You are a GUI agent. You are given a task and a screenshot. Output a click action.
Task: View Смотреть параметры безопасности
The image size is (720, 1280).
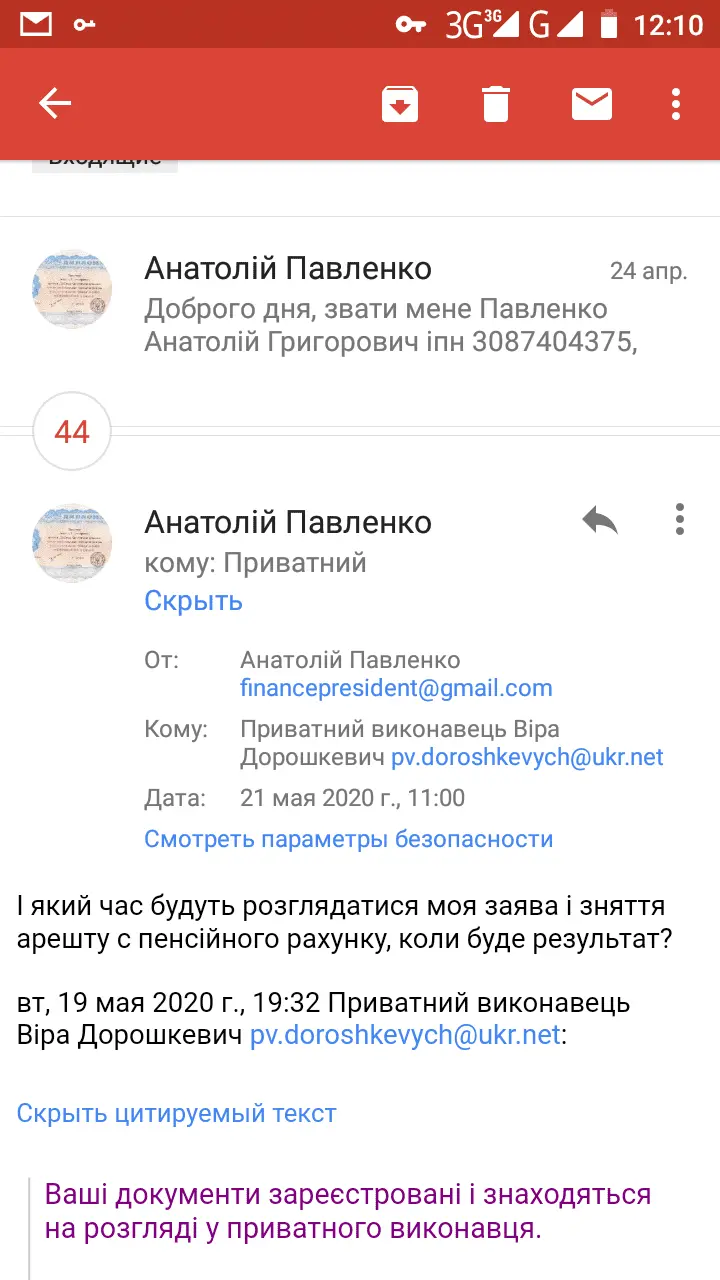[x=348, y=839]
